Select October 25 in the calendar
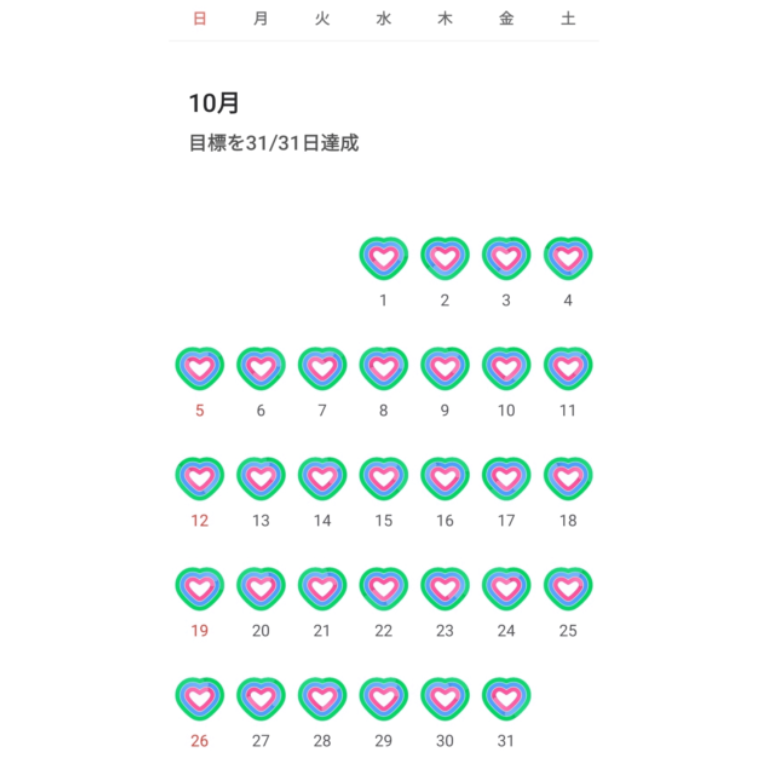 pos(568,588)
